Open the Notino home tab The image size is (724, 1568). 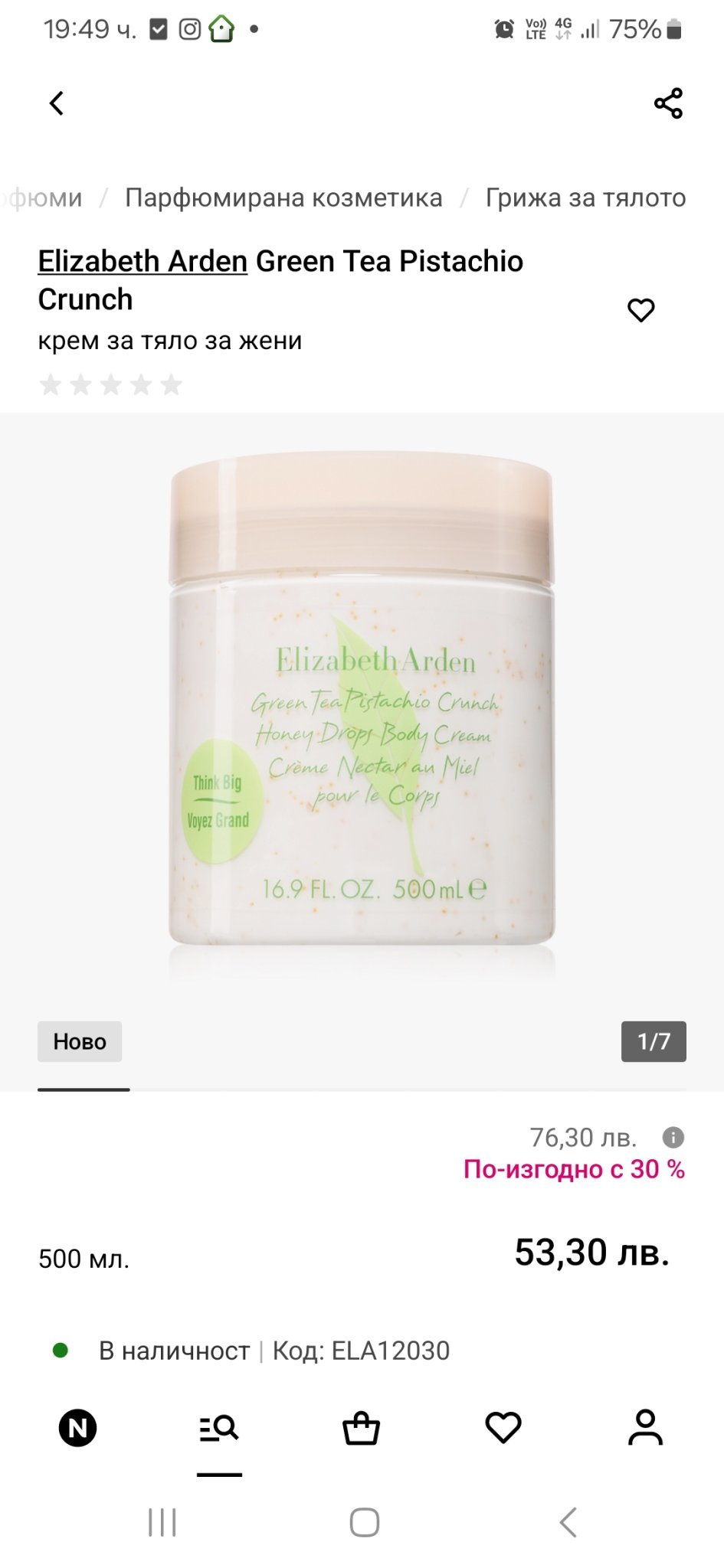click(78, 1428)
